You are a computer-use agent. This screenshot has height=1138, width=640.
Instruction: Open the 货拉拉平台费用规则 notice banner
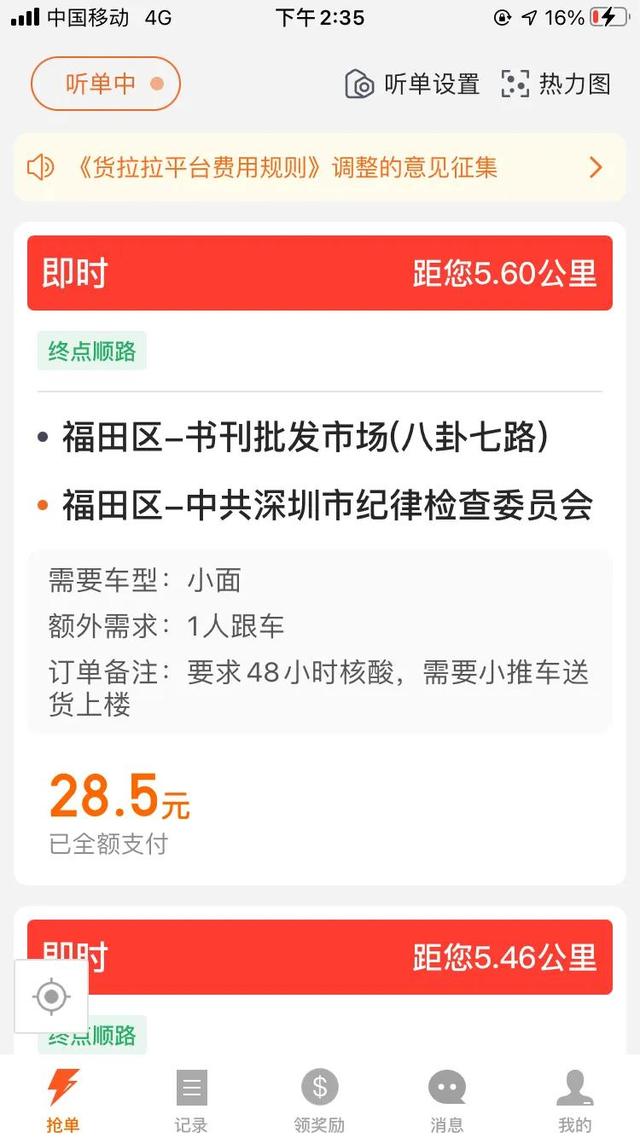pos(320,167)
